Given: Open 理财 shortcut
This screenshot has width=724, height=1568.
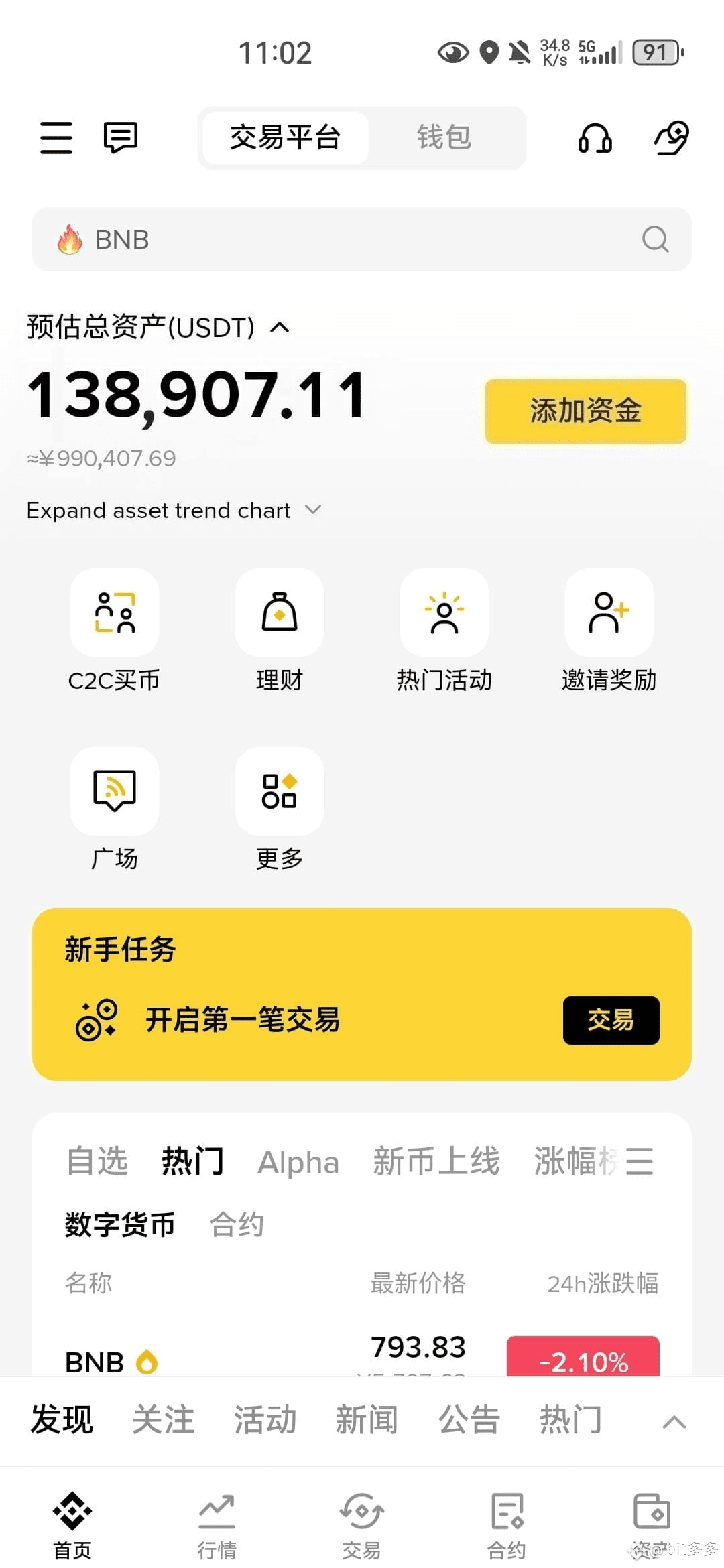Looking at the screenshot, I should (x=280, y=631).
